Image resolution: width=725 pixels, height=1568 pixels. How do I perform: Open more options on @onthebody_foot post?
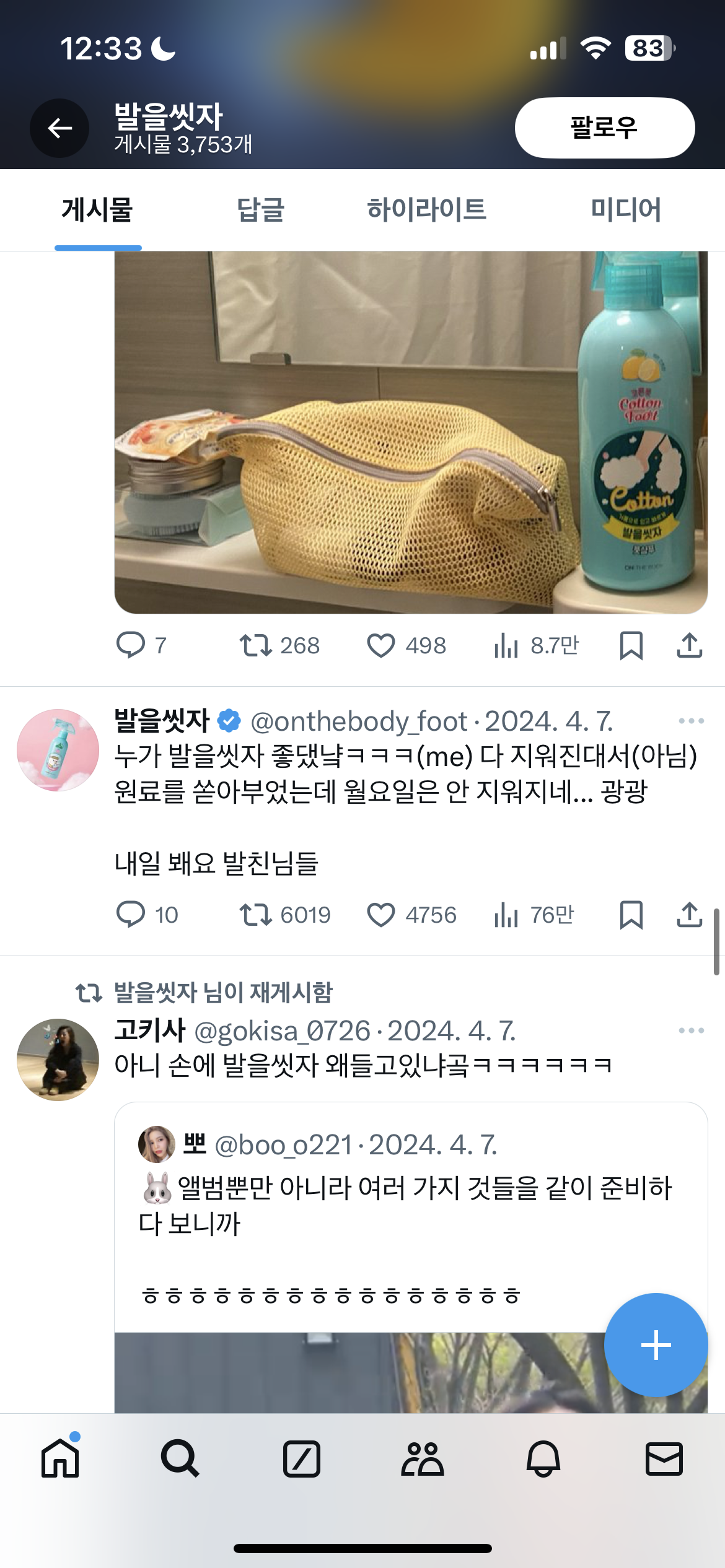click(691, 721)
